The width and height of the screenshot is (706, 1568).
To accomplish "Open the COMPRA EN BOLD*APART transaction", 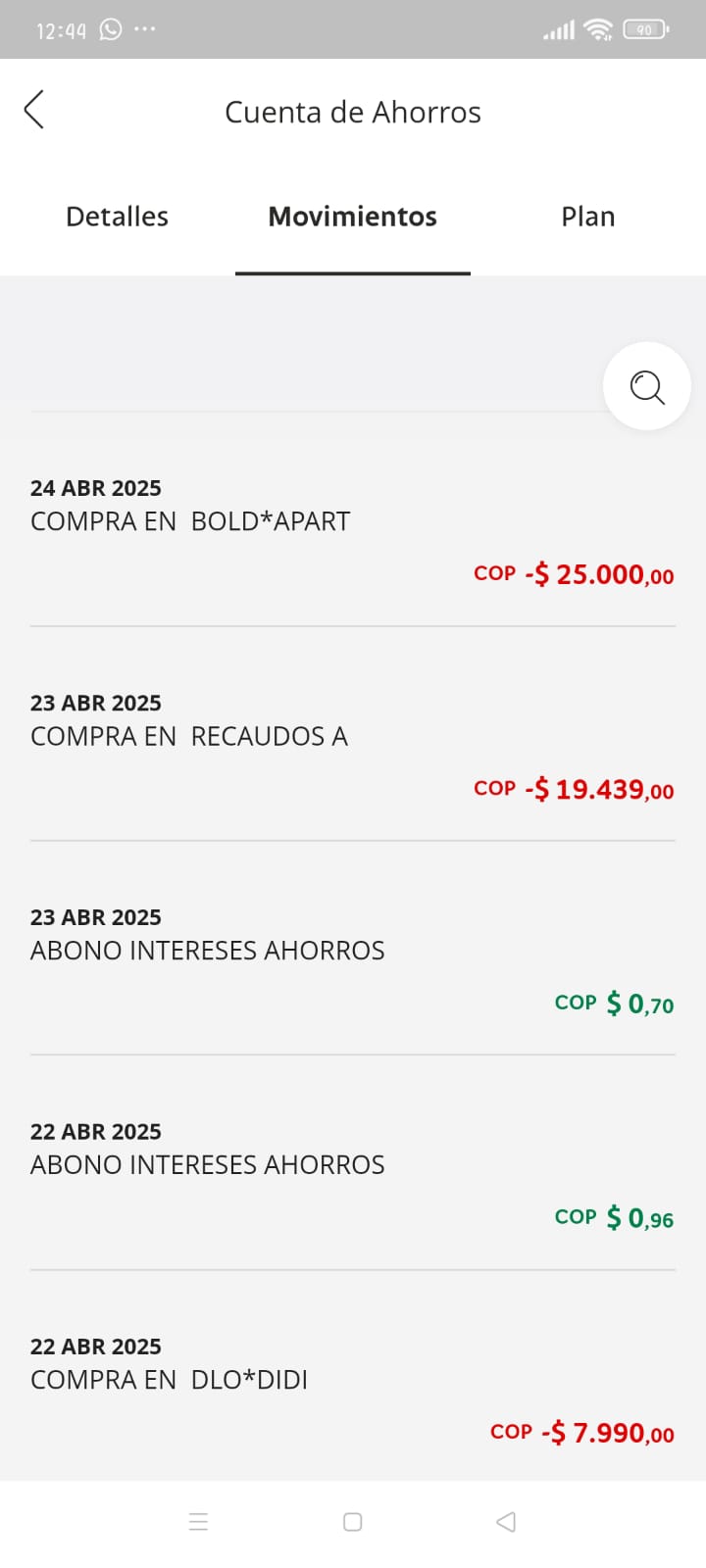I will click(352, 531).
